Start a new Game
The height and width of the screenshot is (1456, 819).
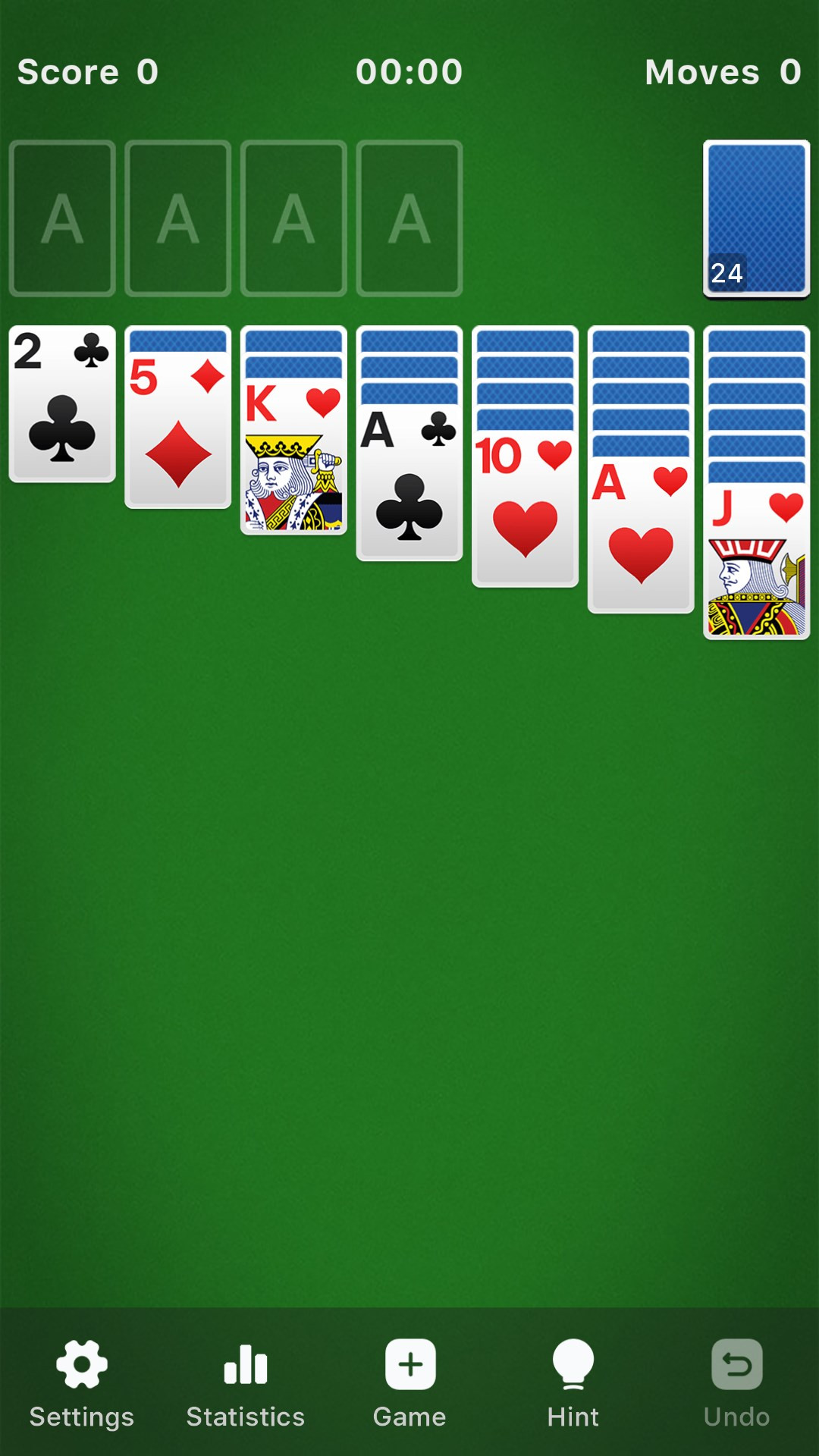[409, 1383]
